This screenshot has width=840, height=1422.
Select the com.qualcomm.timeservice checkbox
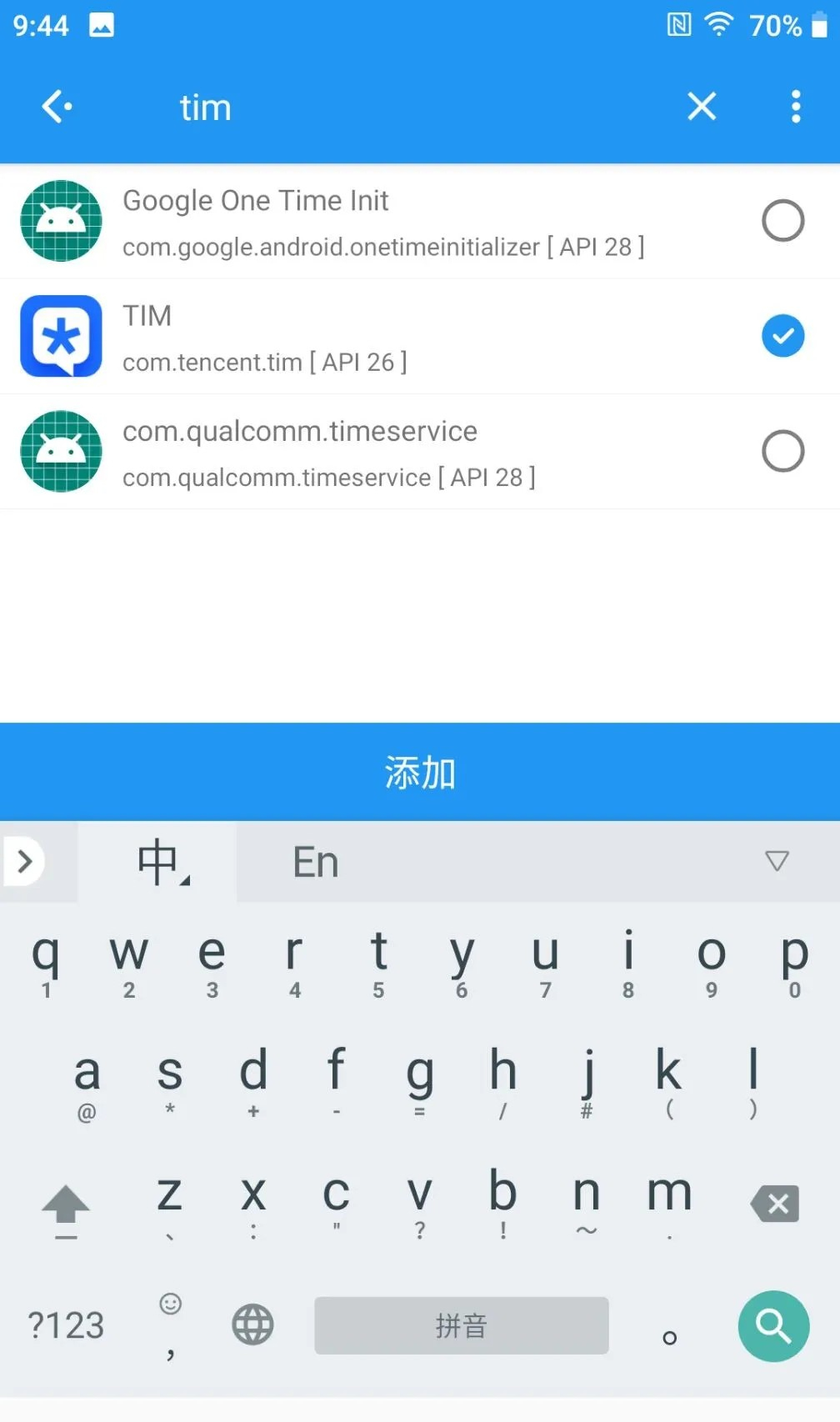[782, 451]
